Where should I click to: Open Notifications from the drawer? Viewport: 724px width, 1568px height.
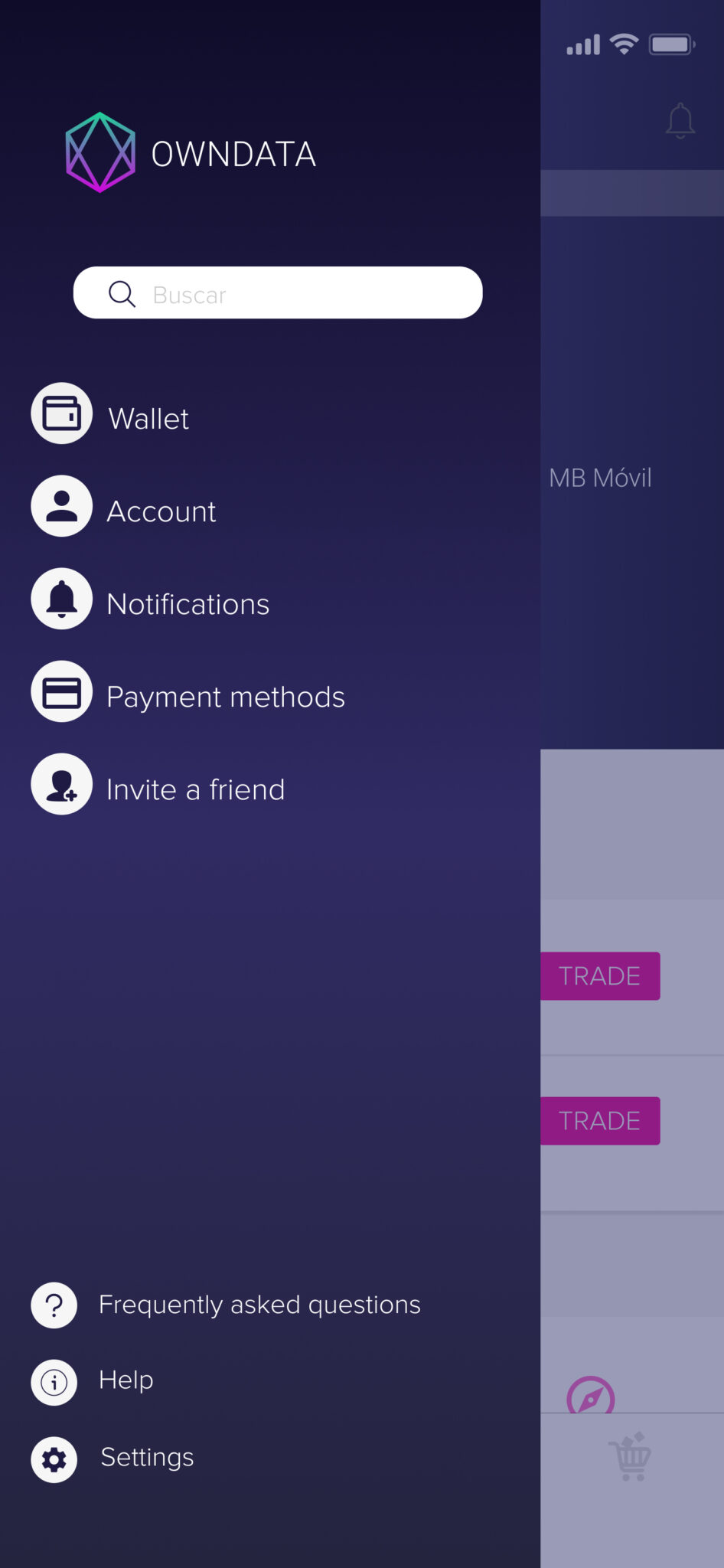click(188, 604)
